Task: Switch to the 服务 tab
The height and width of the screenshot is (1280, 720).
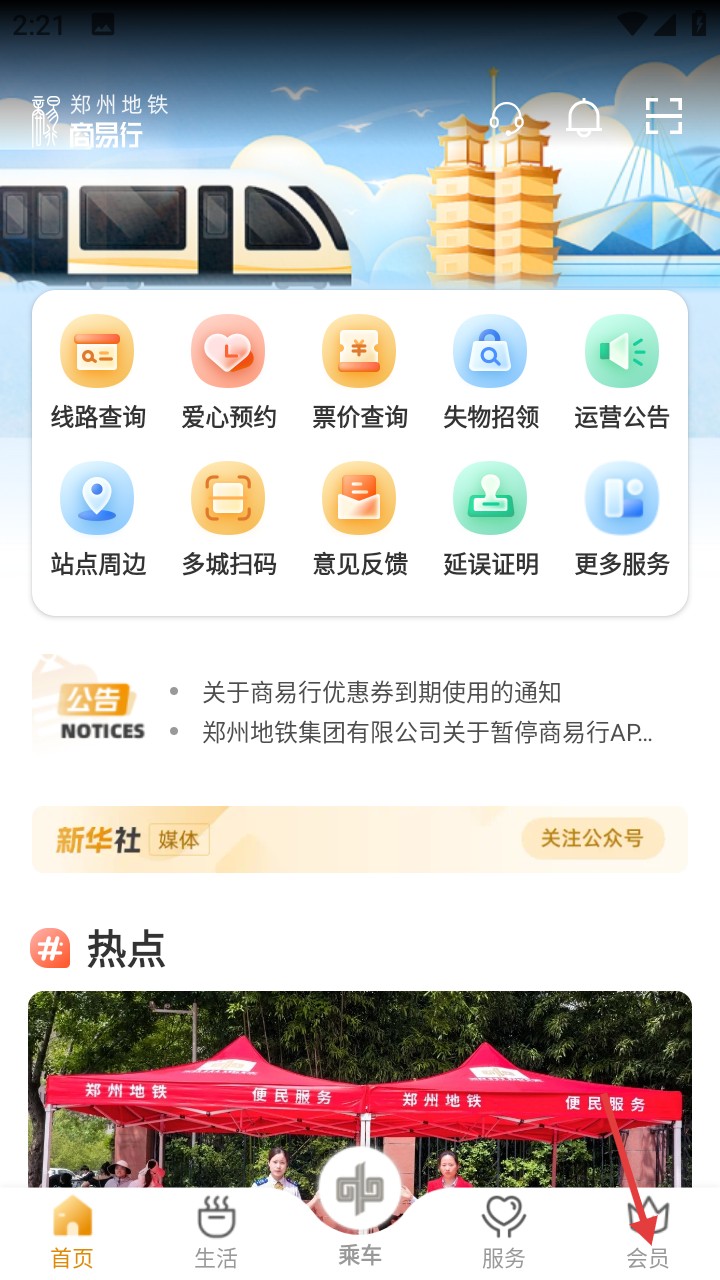Action: pyautogui.click(x=504, y=1230)
